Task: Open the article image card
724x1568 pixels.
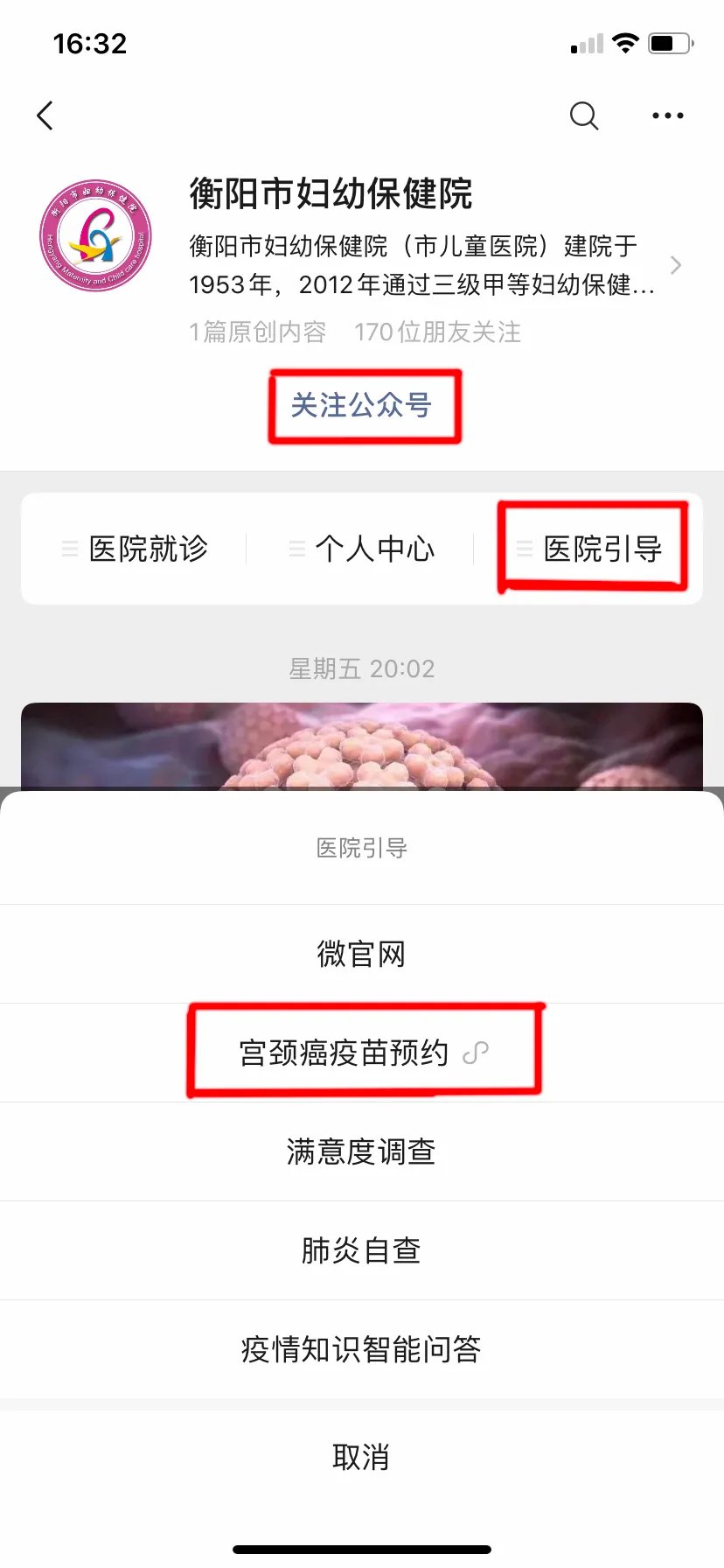Action: (x=361, y=745)
